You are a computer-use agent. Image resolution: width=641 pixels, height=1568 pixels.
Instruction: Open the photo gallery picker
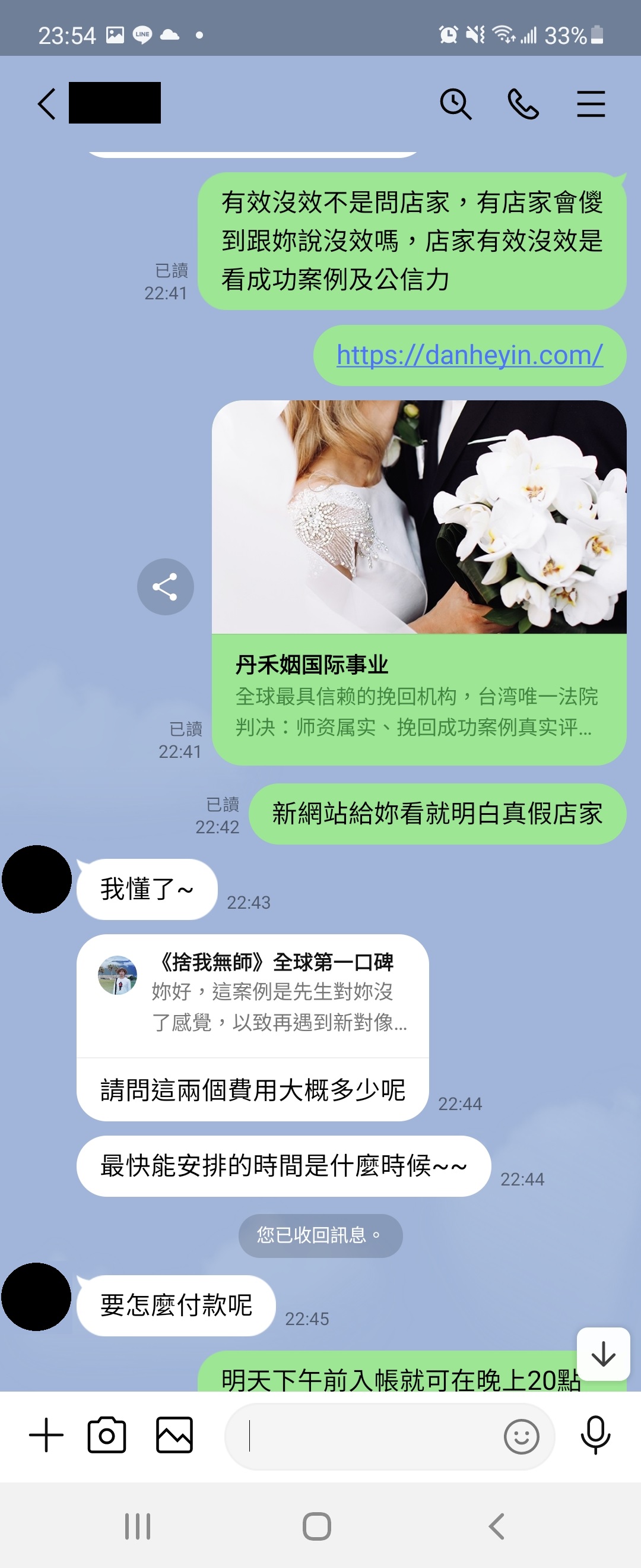tap(174, 1436)
